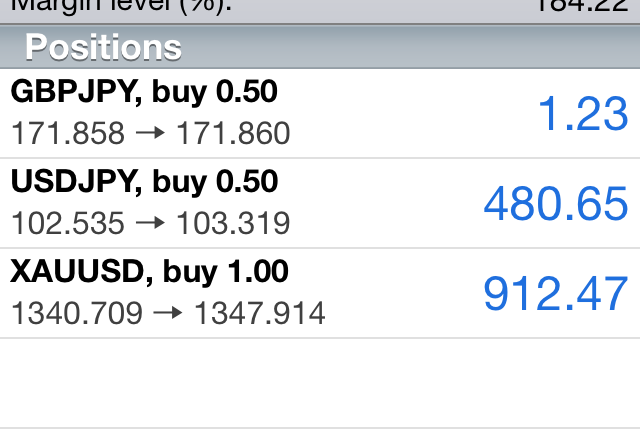
Task: Open the GBPJPY buy 0.50 position
Action: [320, 113]
